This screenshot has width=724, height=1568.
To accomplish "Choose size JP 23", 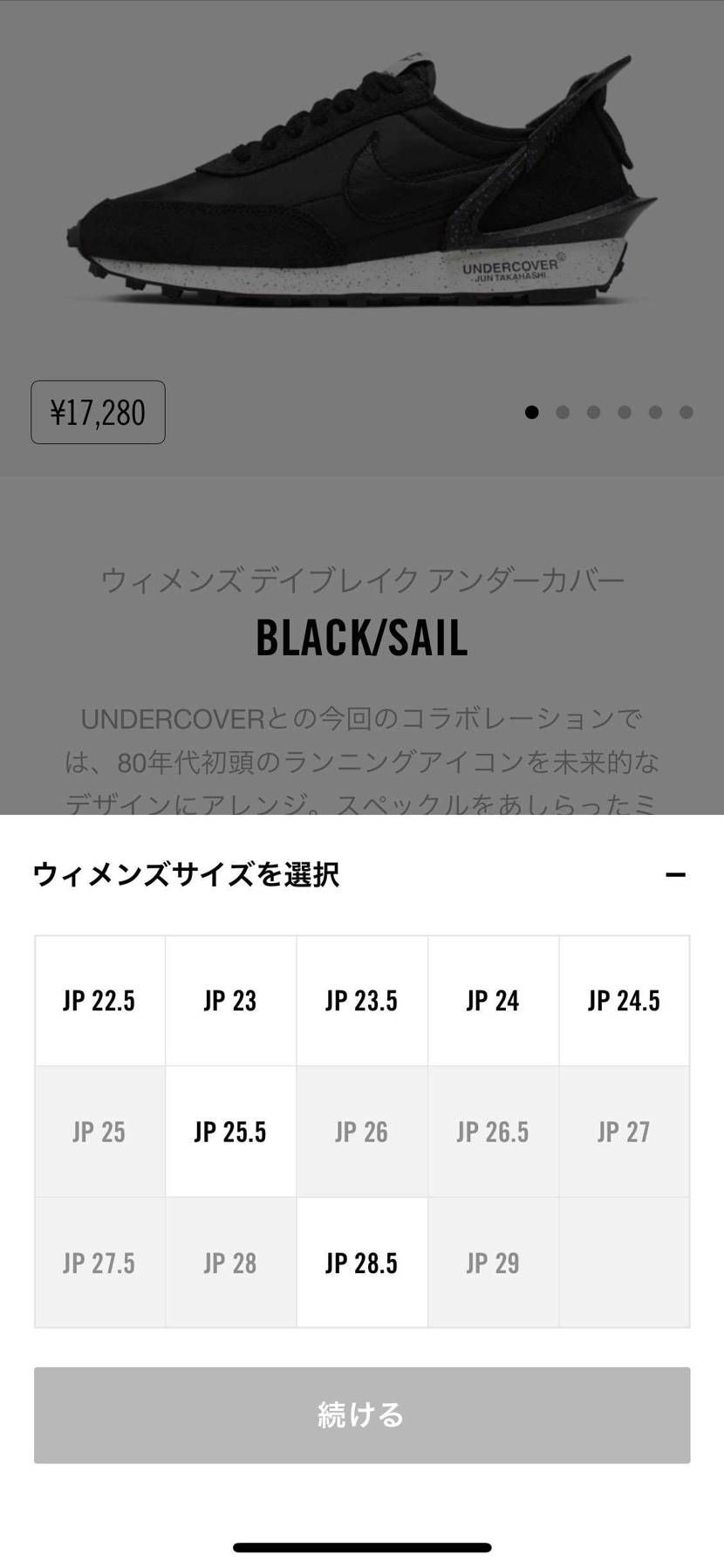I will click(x=230, y=1001).
